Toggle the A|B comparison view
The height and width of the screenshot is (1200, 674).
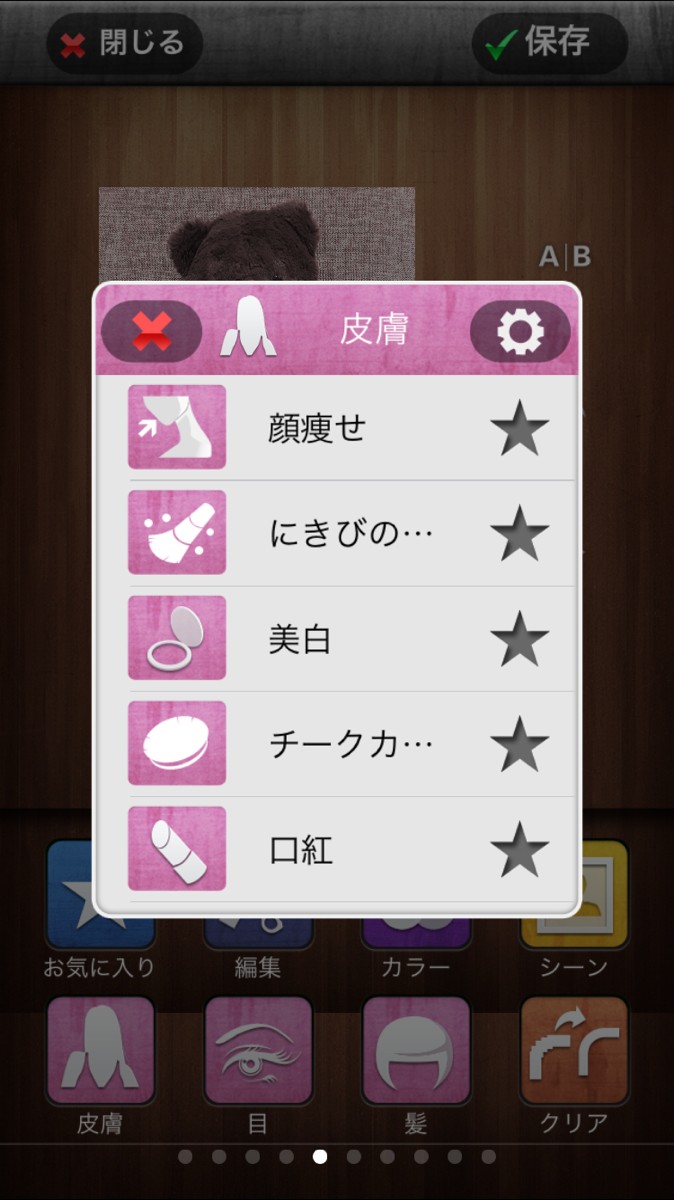pos(565,257)
